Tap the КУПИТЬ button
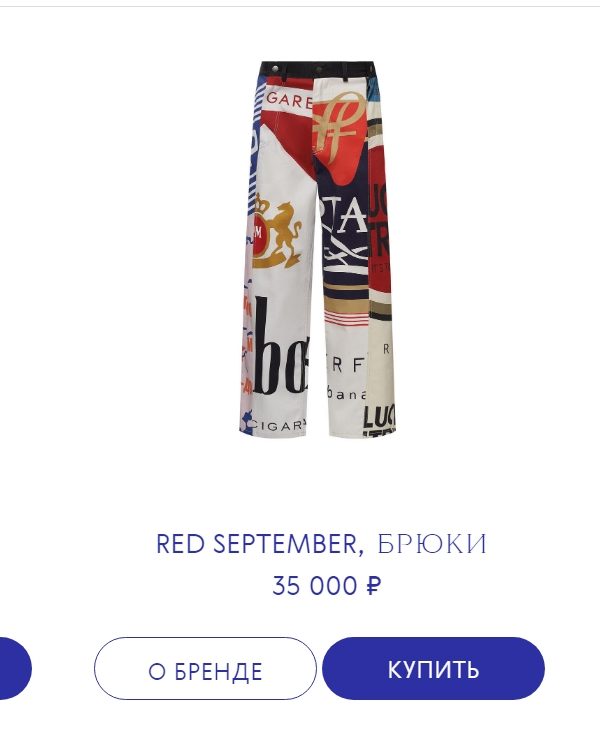600x754 pixels. 433,669
